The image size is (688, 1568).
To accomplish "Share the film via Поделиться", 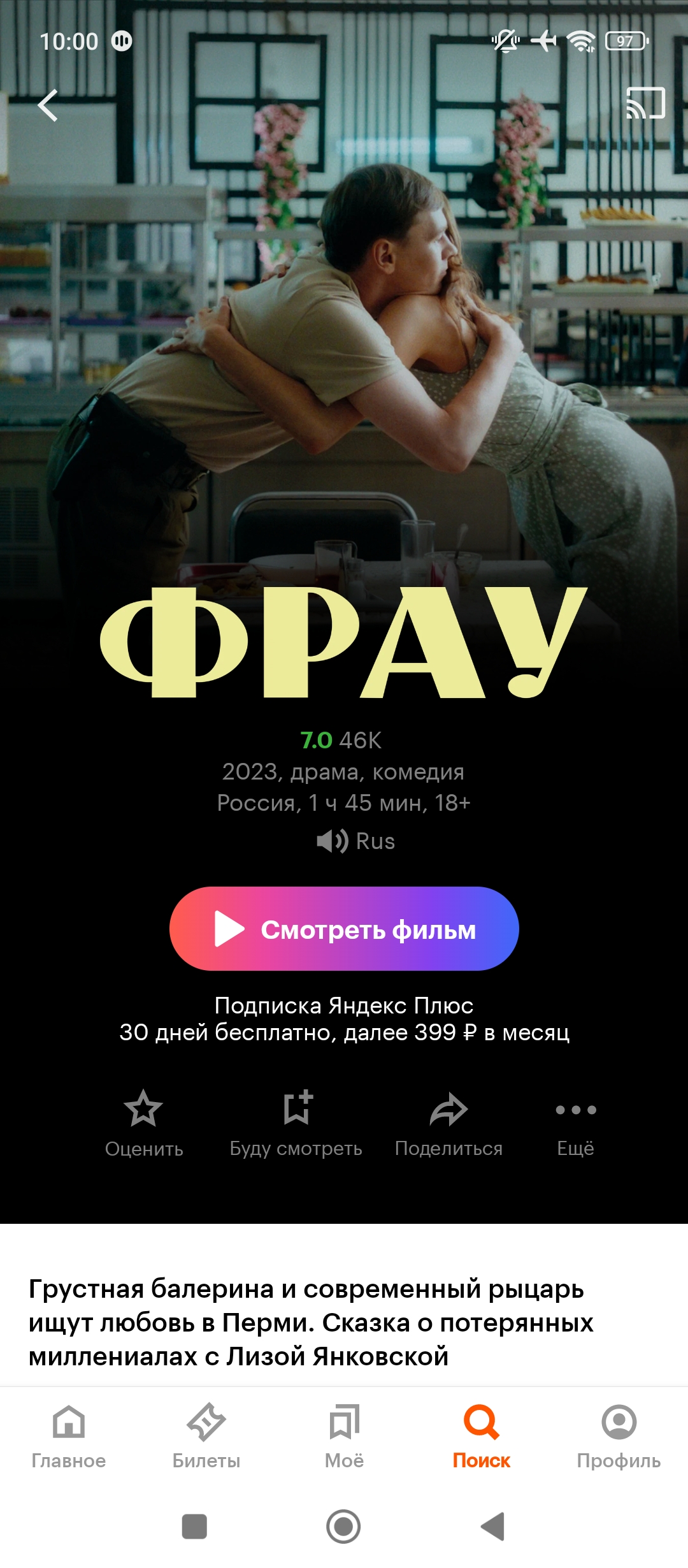I will (448, 1123).
